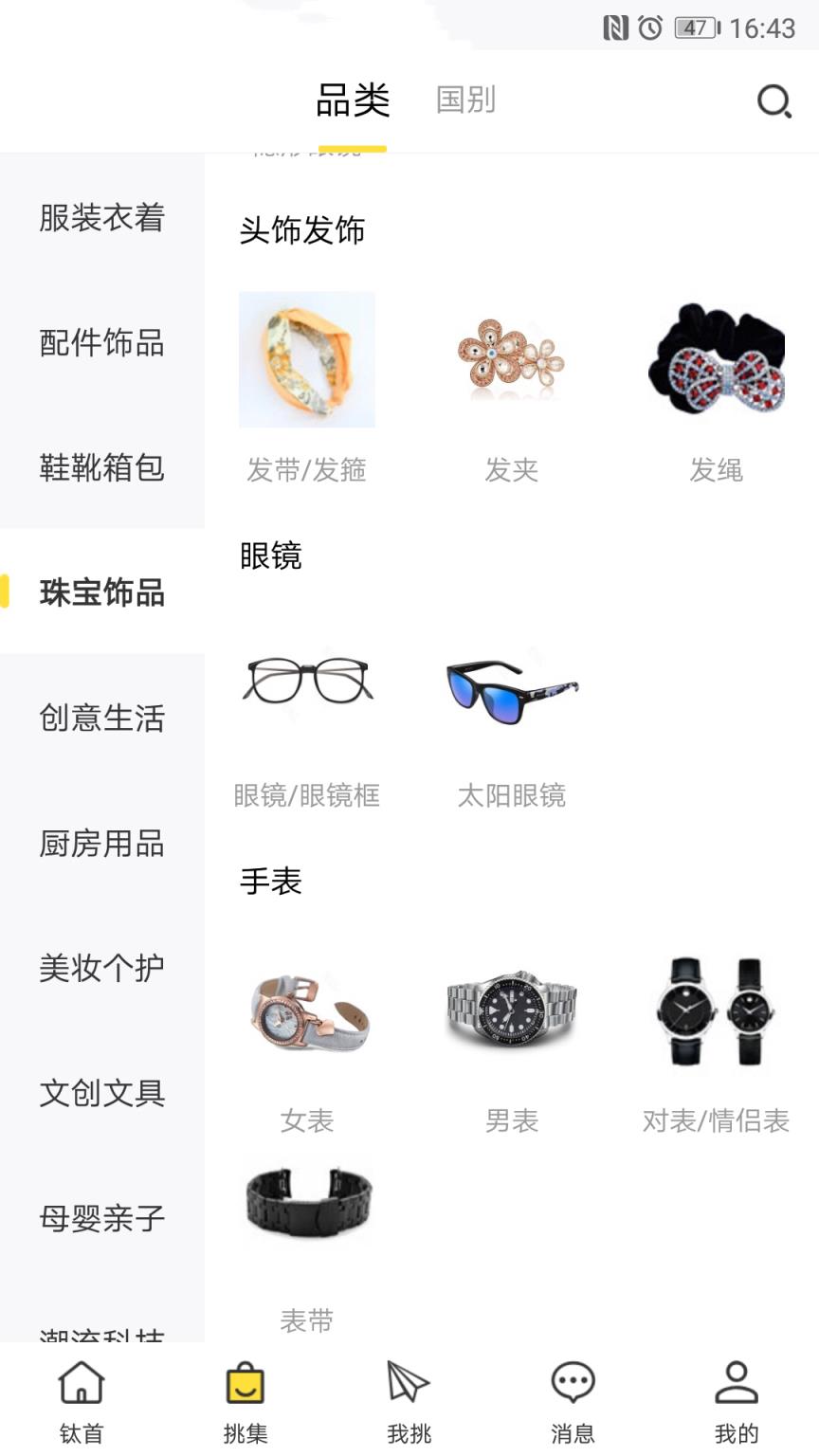Open the 美妆个护 category
819x1456 pixels.
pyautogui.click(x=101, y=968)
